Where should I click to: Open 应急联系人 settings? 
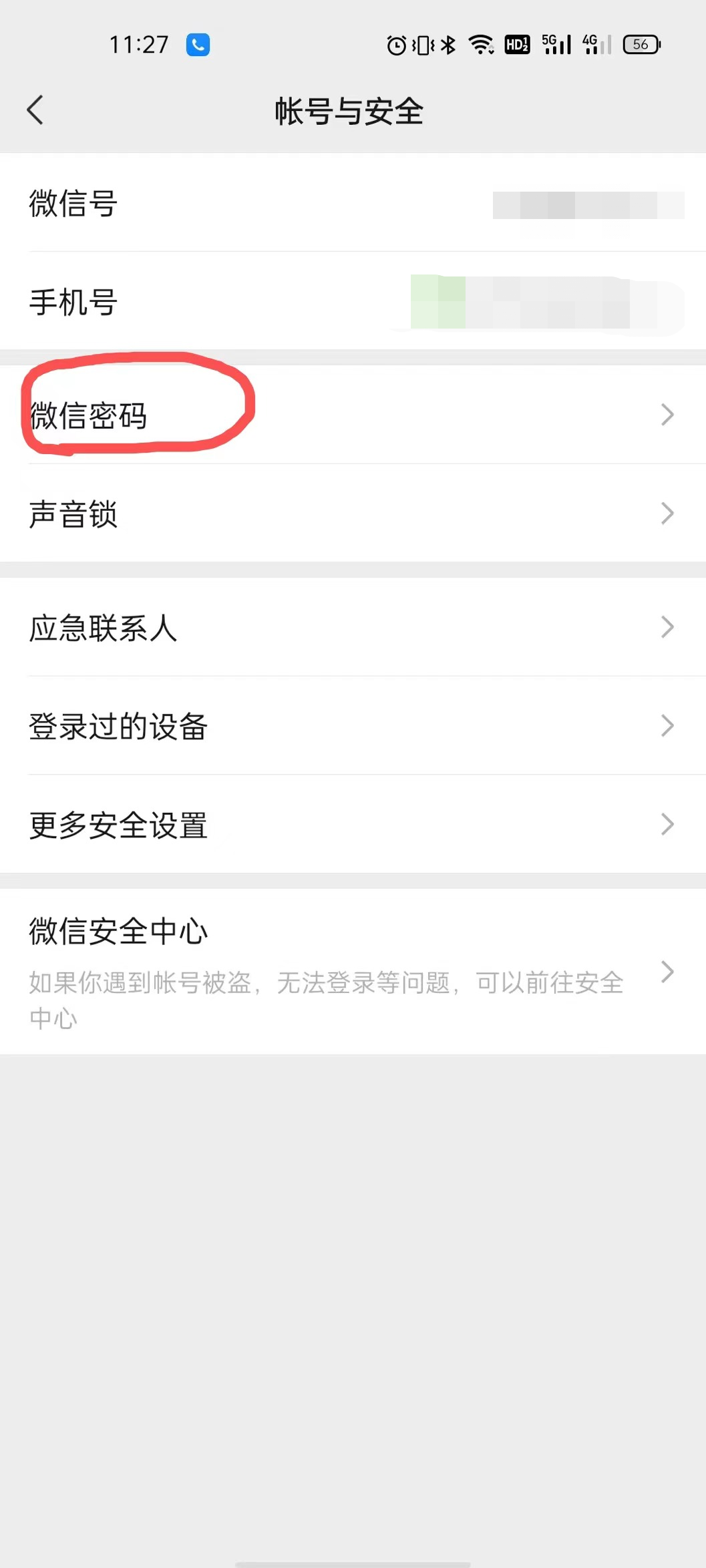[353, 628]
